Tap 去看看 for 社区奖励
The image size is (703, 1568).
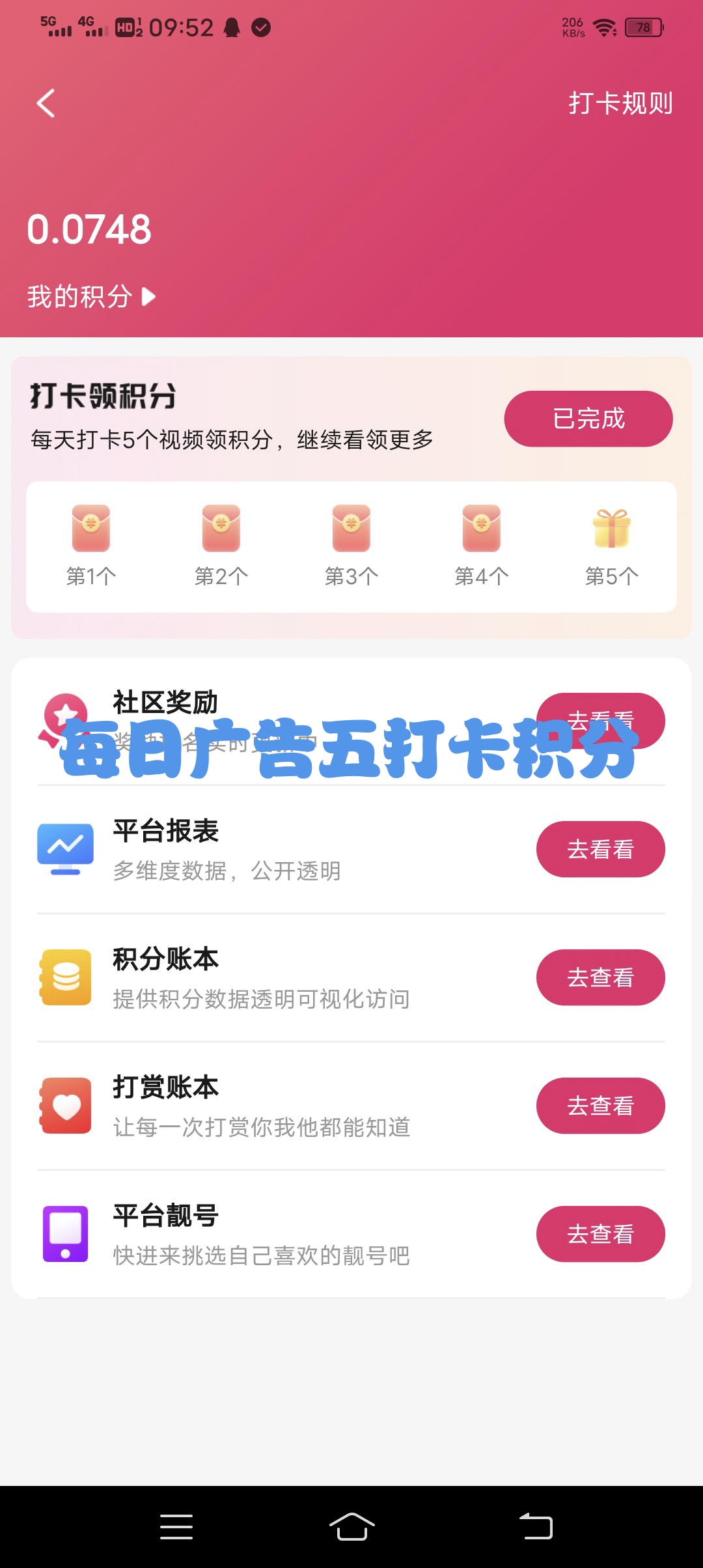(x=601, y=721)
